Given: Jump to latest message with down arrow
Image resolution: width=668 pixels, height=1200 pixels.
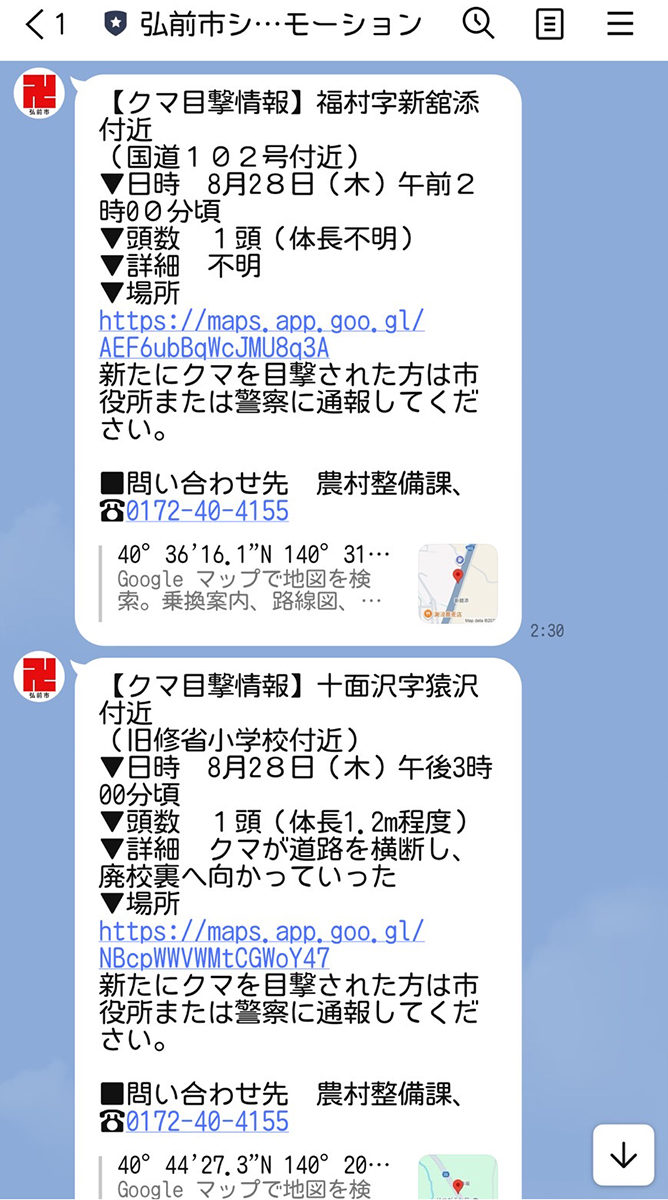Looking at the screenshot, I should pos(623,1156).
